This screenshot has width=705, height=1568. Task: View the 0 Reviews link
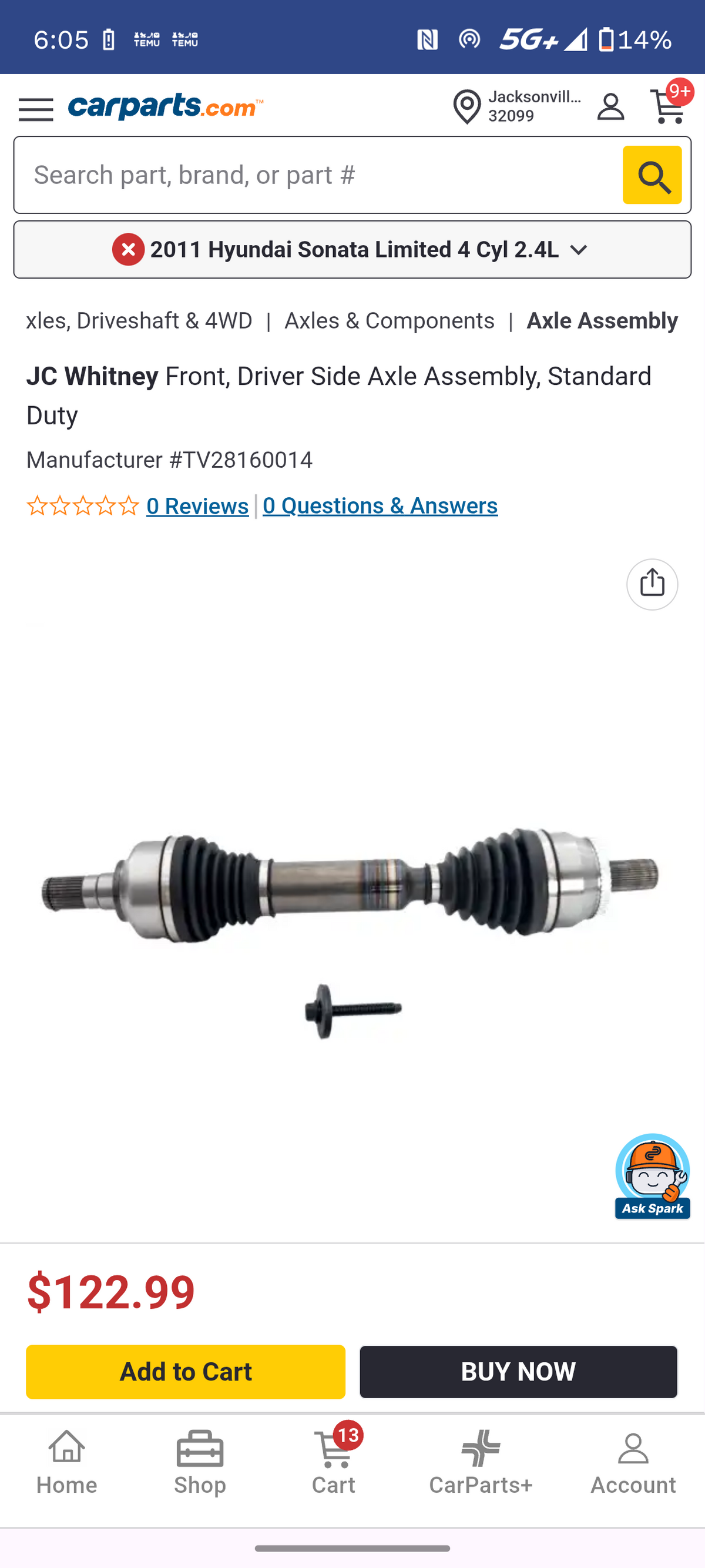pyautogui.click(x=197, y=506)
